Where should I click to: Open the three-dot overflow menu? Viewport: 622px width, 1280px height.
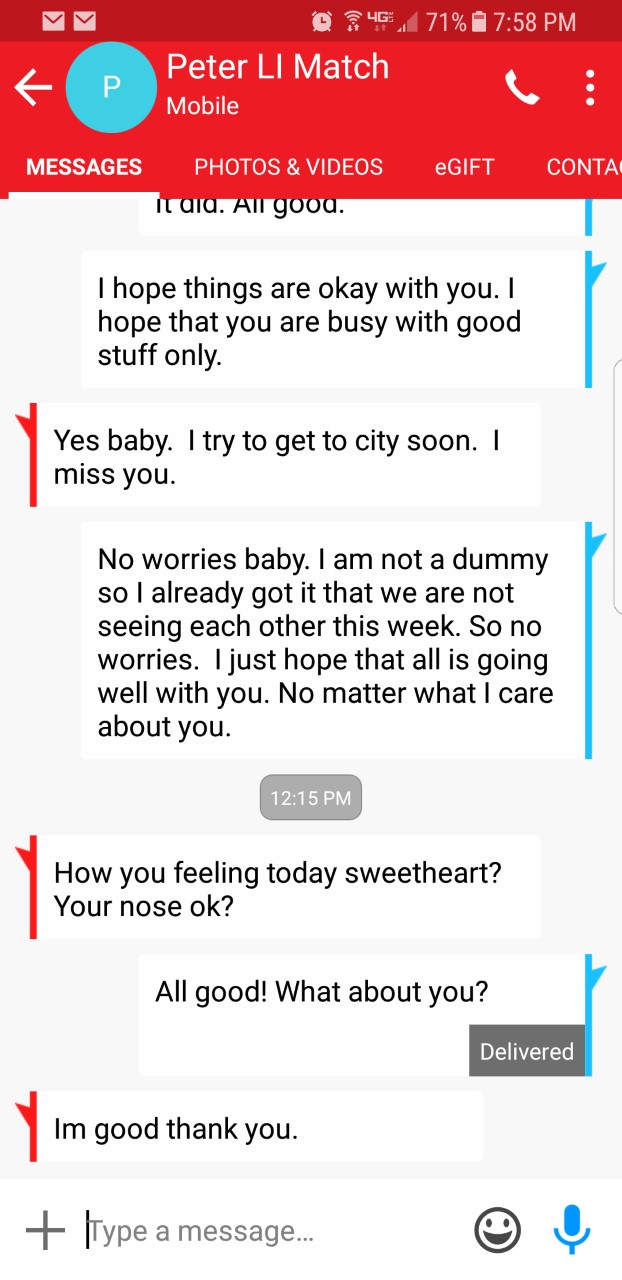[590, 88]
